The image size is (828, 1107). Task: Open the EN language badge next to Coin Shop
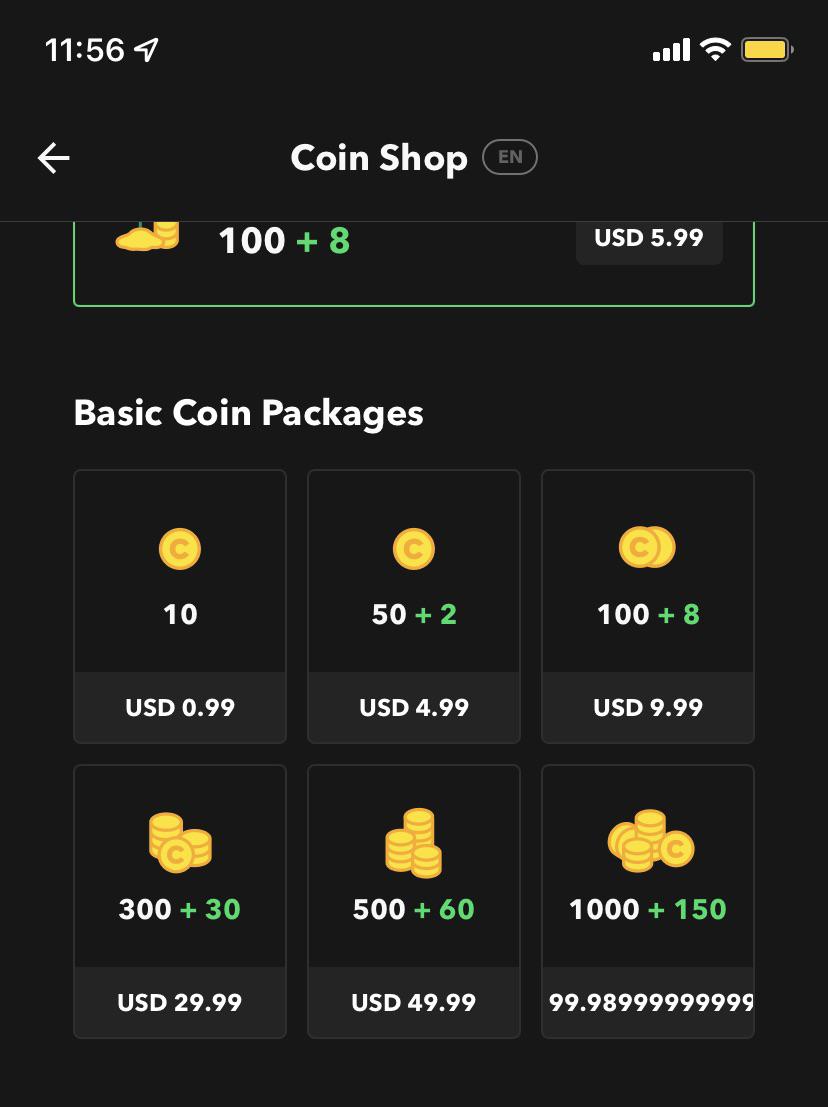pyautogui.click(x=510, y=157)
